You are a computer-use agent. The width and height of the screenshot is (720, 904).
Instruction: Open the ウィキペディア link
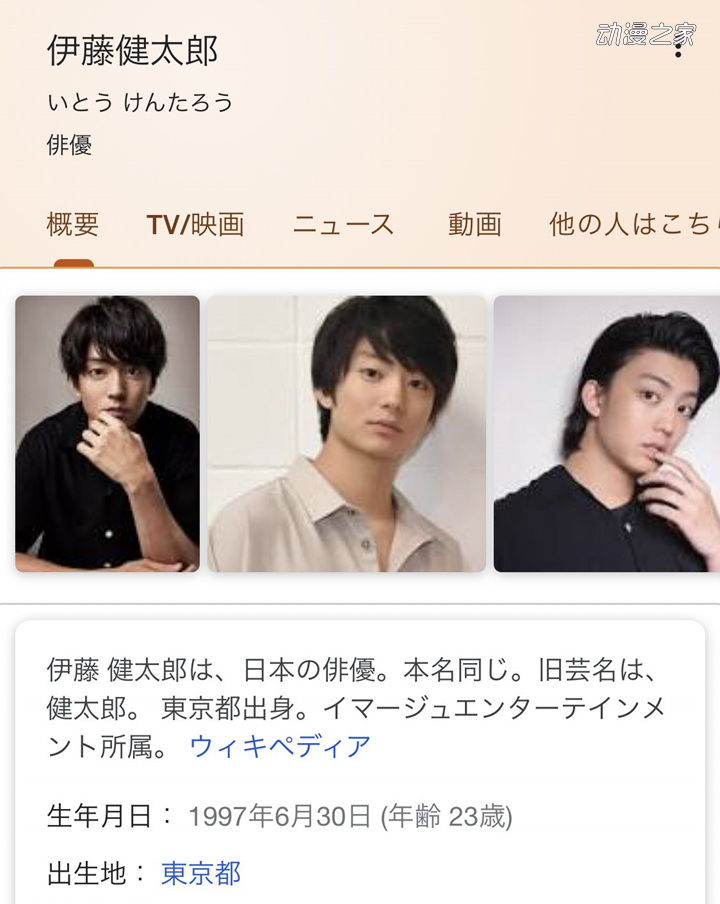pyautogui.click(x=280, y=746)
